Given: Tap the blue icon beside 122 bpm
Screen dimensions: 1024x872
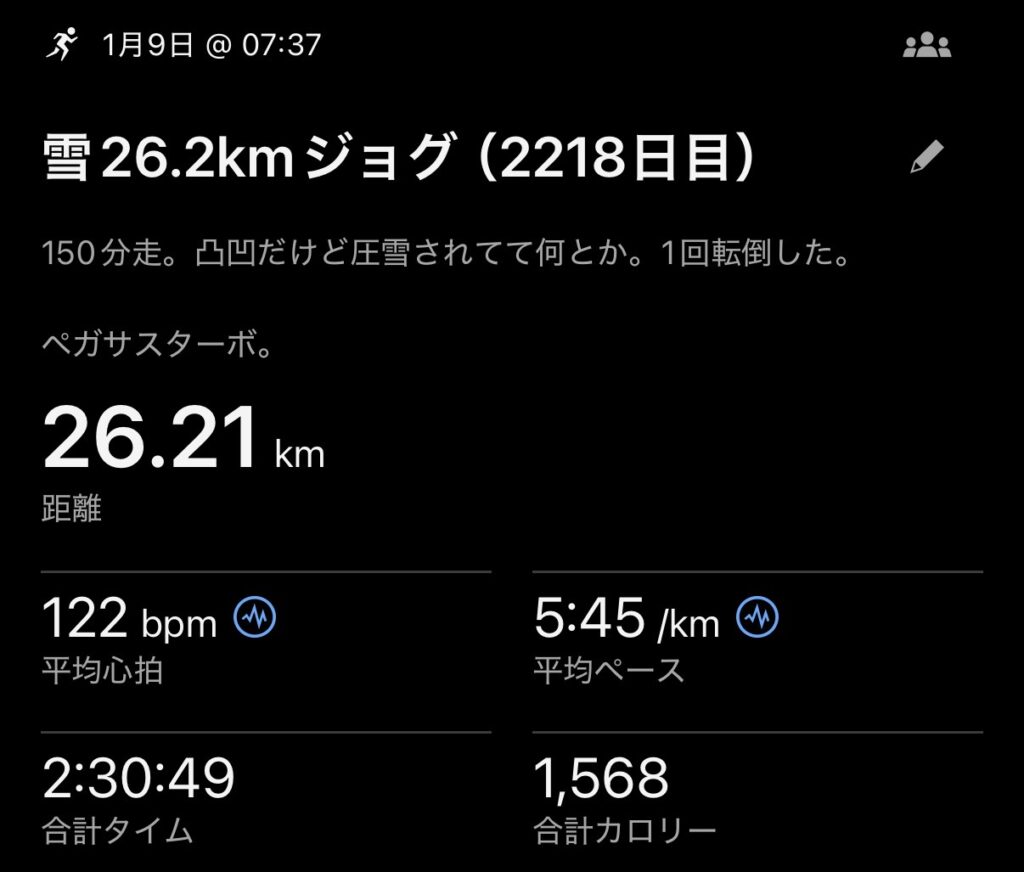Looking at the screenshot, I should [255, 619].
